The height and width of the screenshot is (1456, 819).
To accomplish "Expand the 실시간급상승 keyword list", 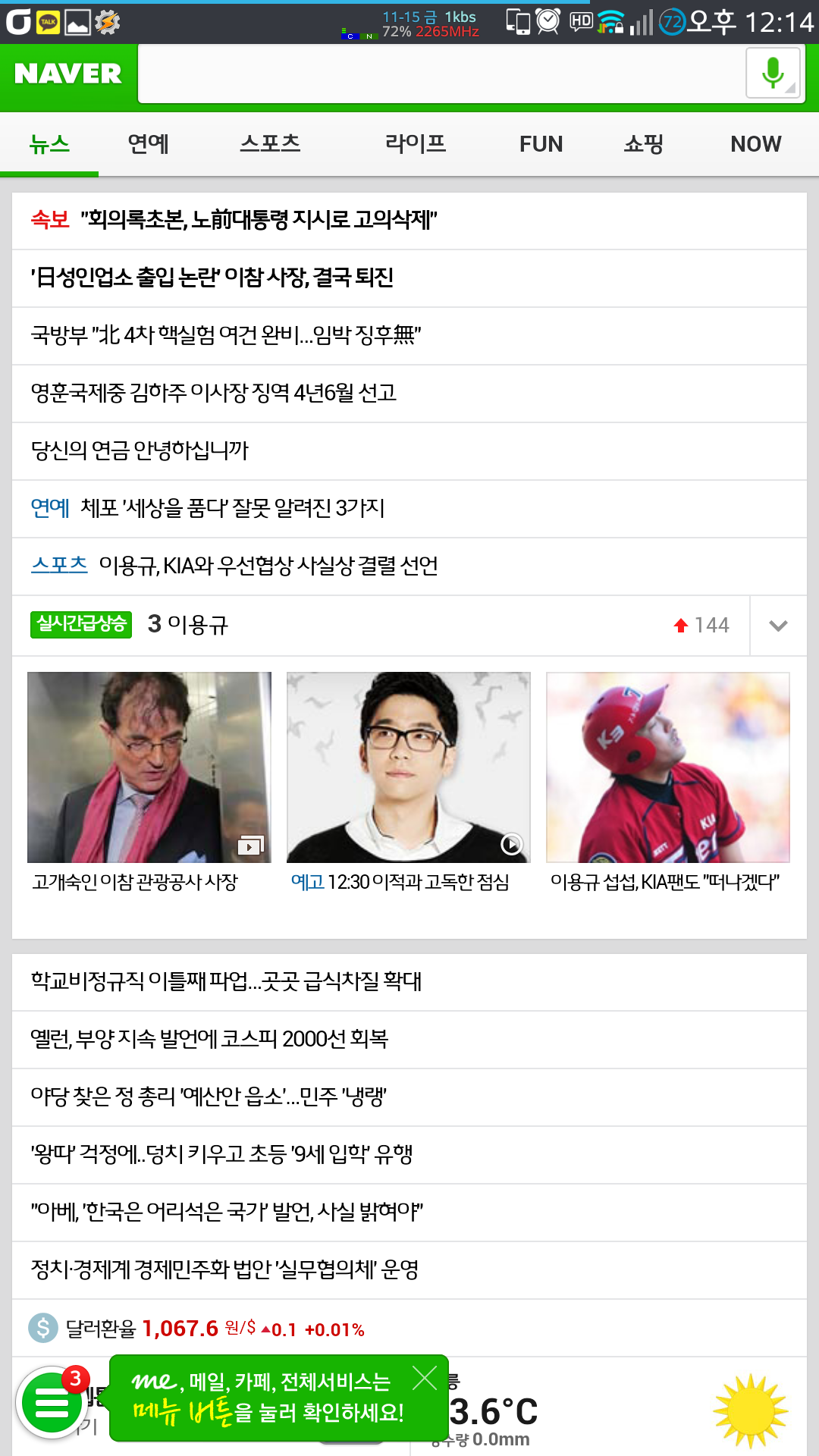I will tap(778, 626).
